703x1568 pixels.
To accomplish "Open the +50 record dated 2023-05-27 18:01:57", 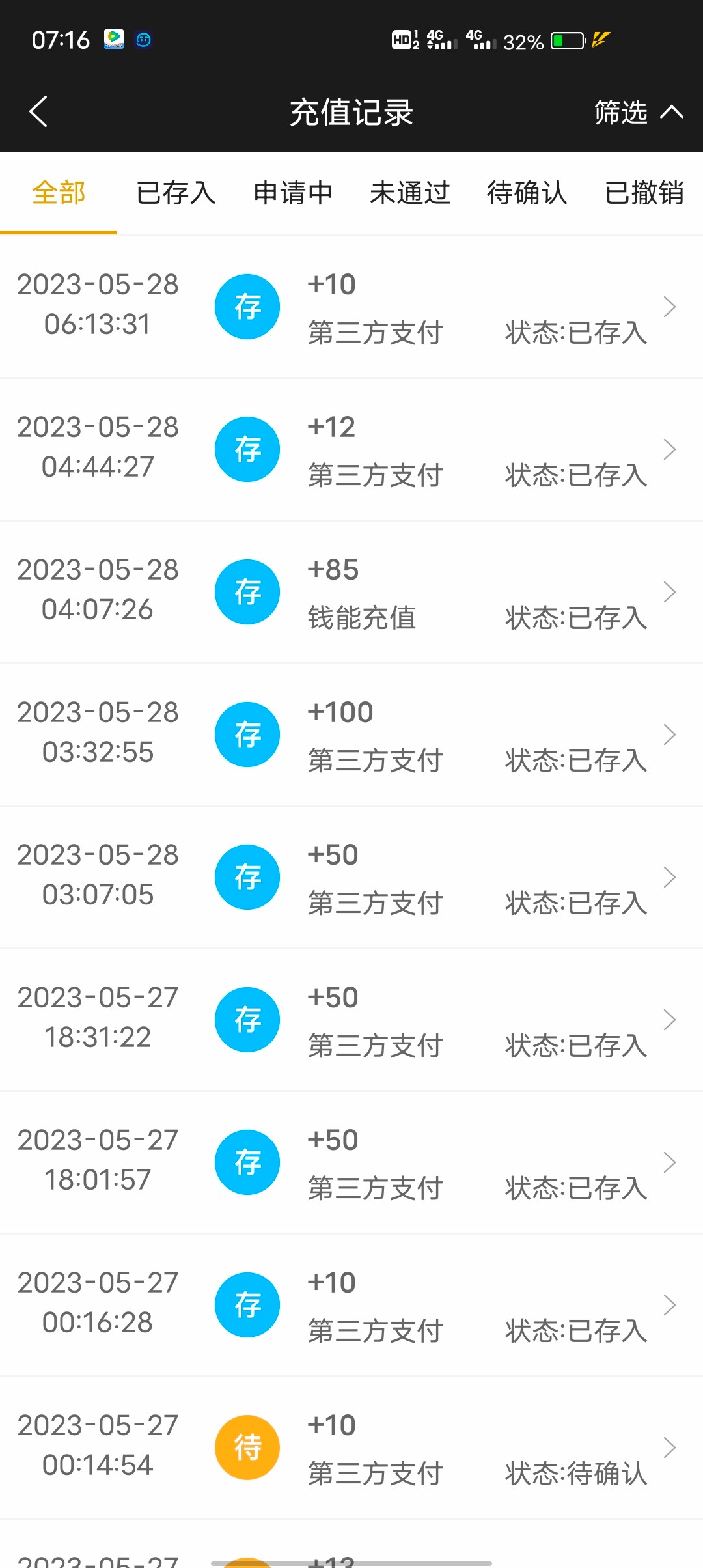I will 670,1162.
